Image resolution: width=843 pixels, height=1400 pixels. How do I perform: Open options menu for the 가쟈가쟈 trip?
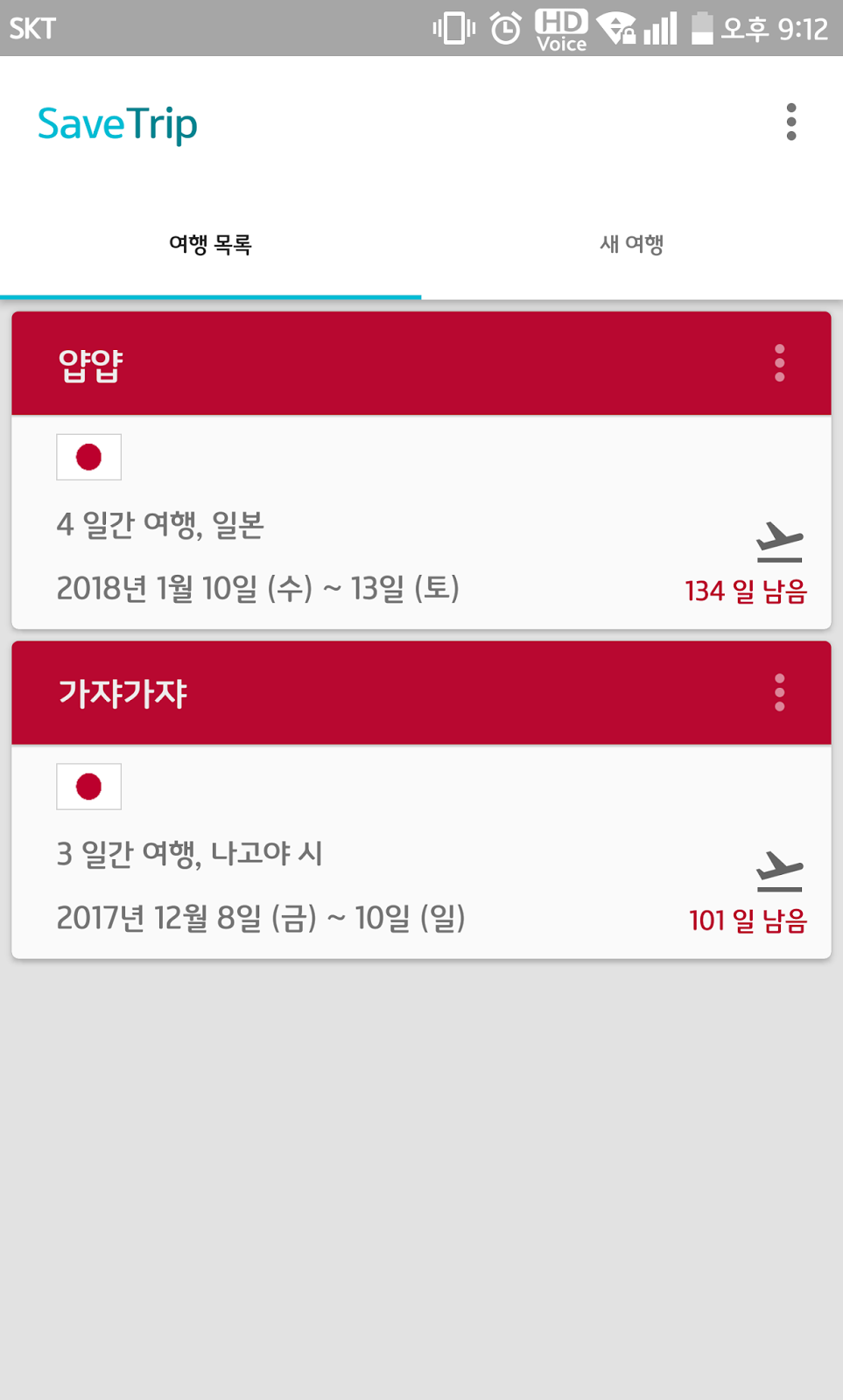click(x=779, y=693)
